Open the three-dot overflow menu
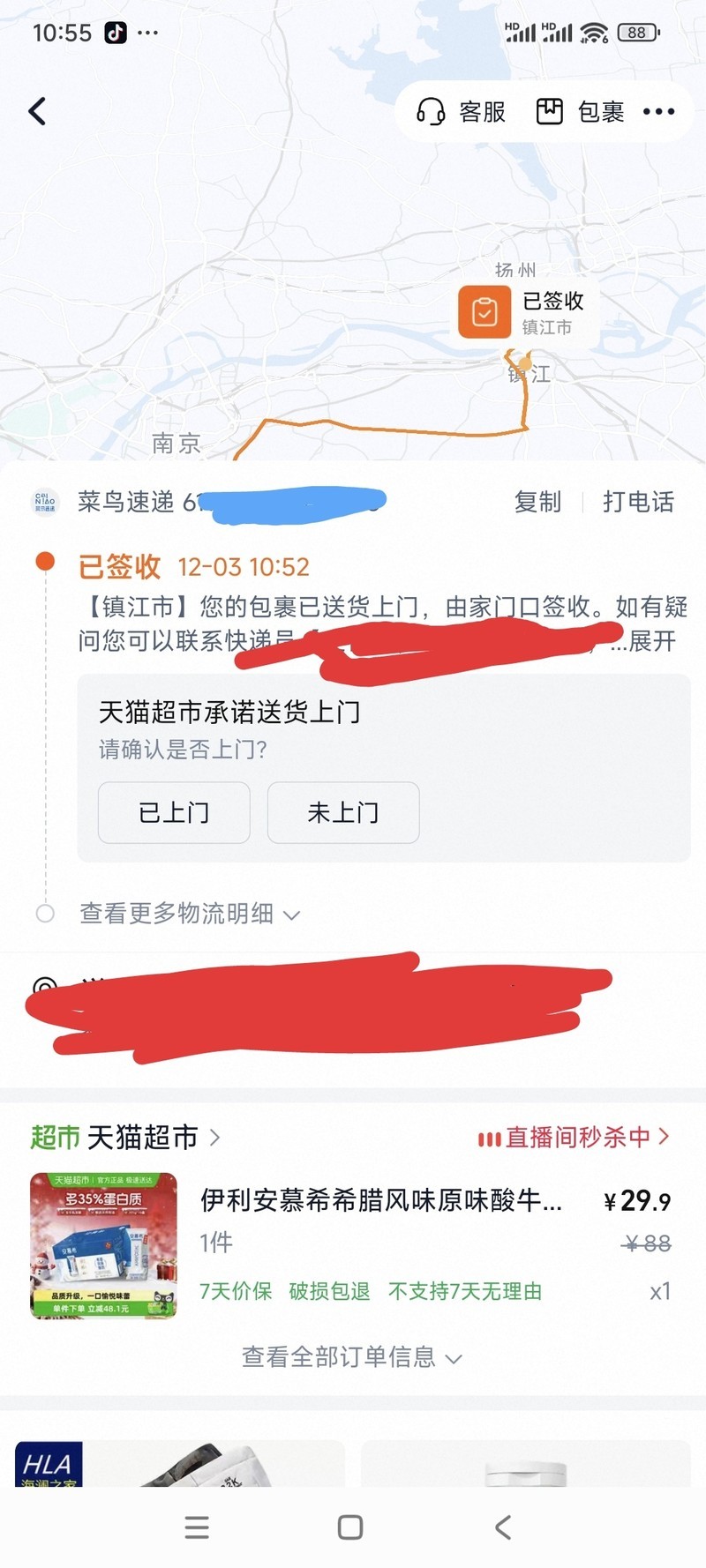Image resolution: width=706 pixels, height=1568 pixels. [x=658, y=112]
